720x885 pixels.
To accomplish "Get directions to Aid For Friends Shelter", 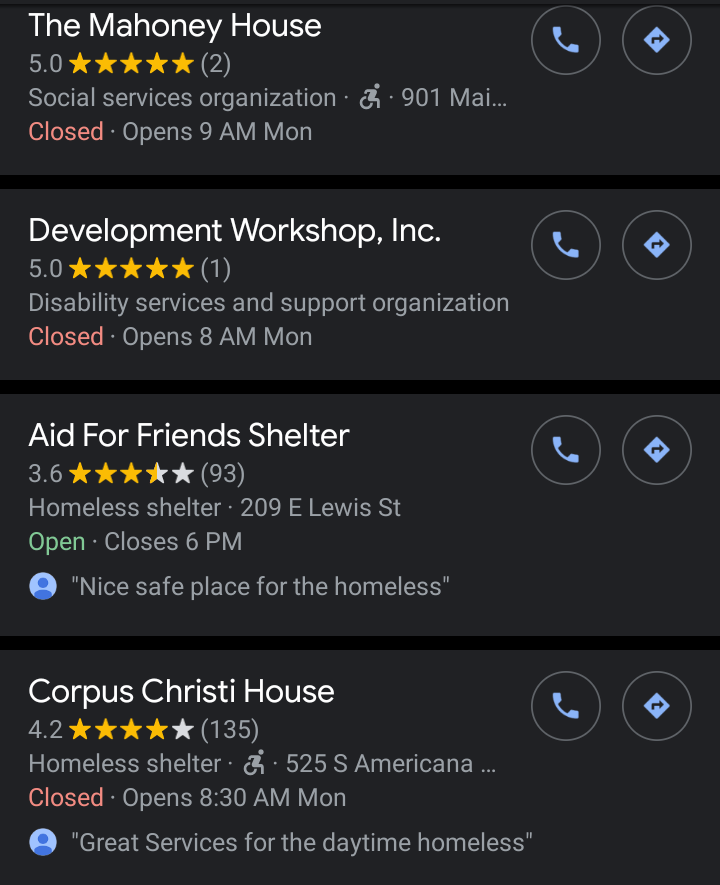I will pyautogui.click(x=656, y=450).
